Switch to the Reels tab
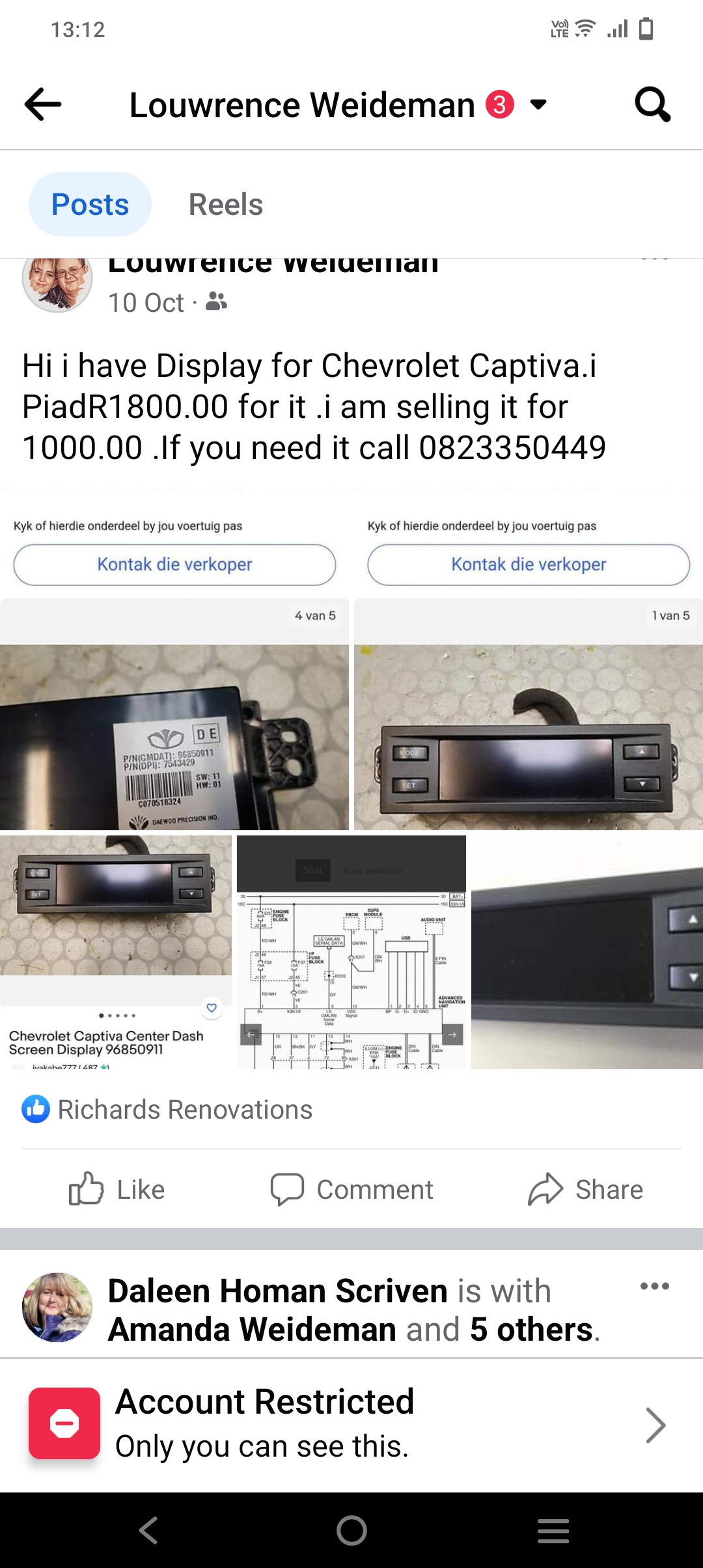The width and height of the screenshot is (703, 1568). tap(225, 204)
